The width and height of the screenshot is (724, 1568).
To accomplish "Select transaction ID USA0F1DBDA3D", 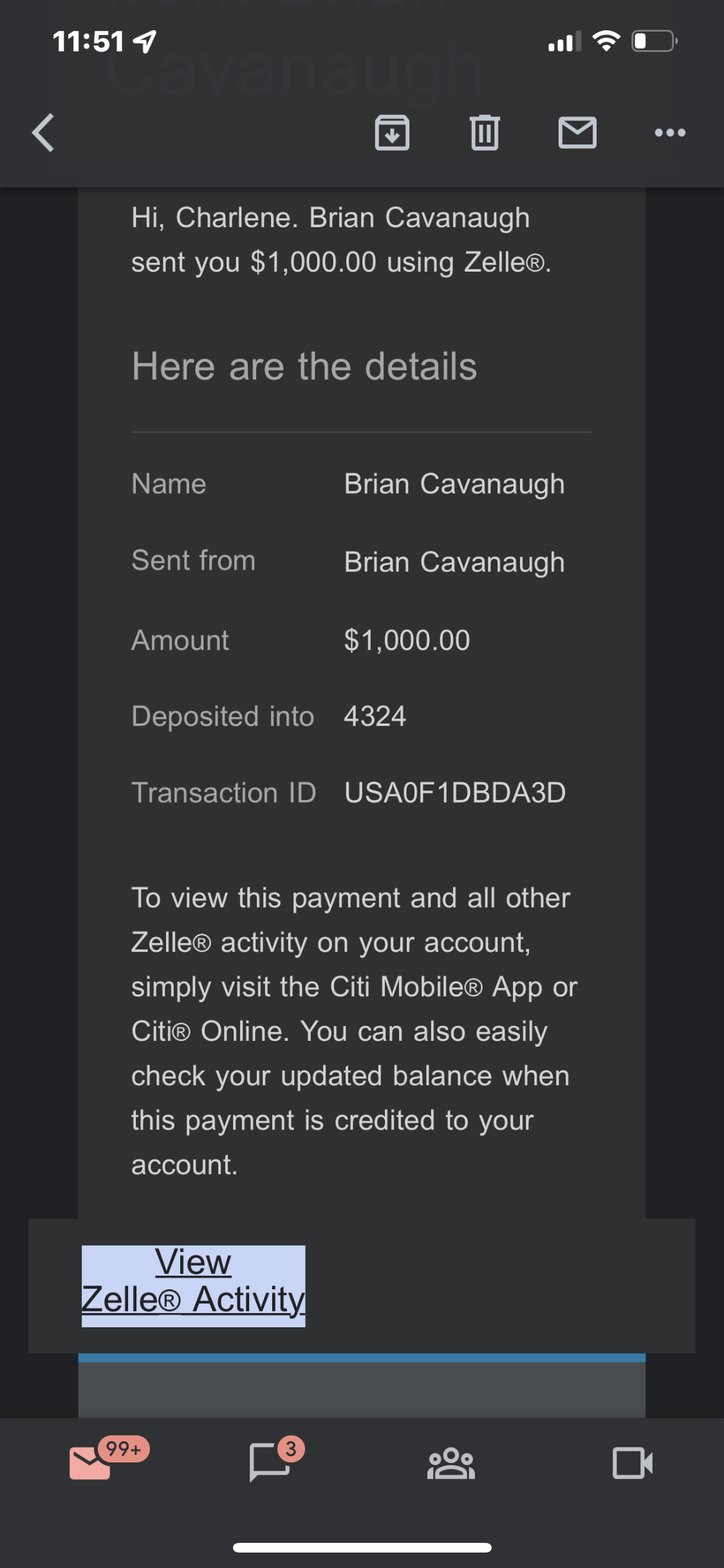I will pyautogui.click(x=455, y=793).
